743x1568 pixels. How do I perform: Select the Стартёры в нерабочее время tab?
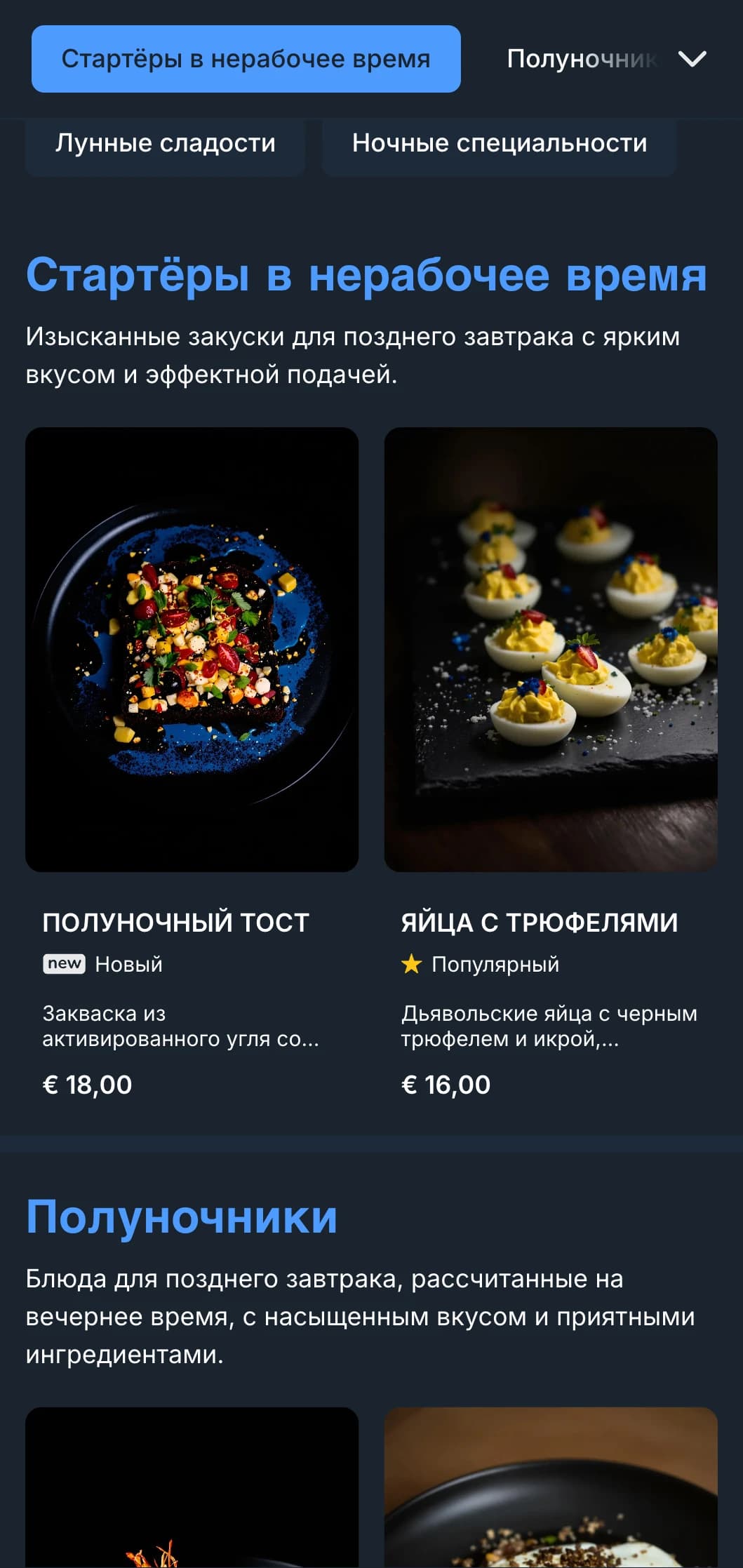point(246,59)
